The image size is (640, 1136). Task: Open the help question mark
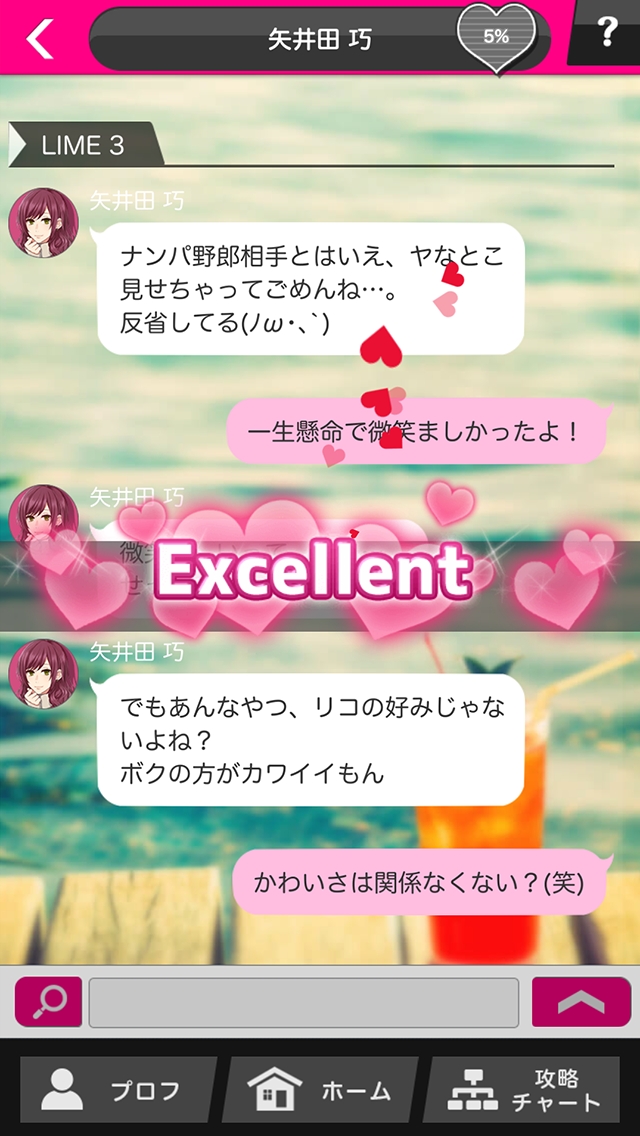606,32
